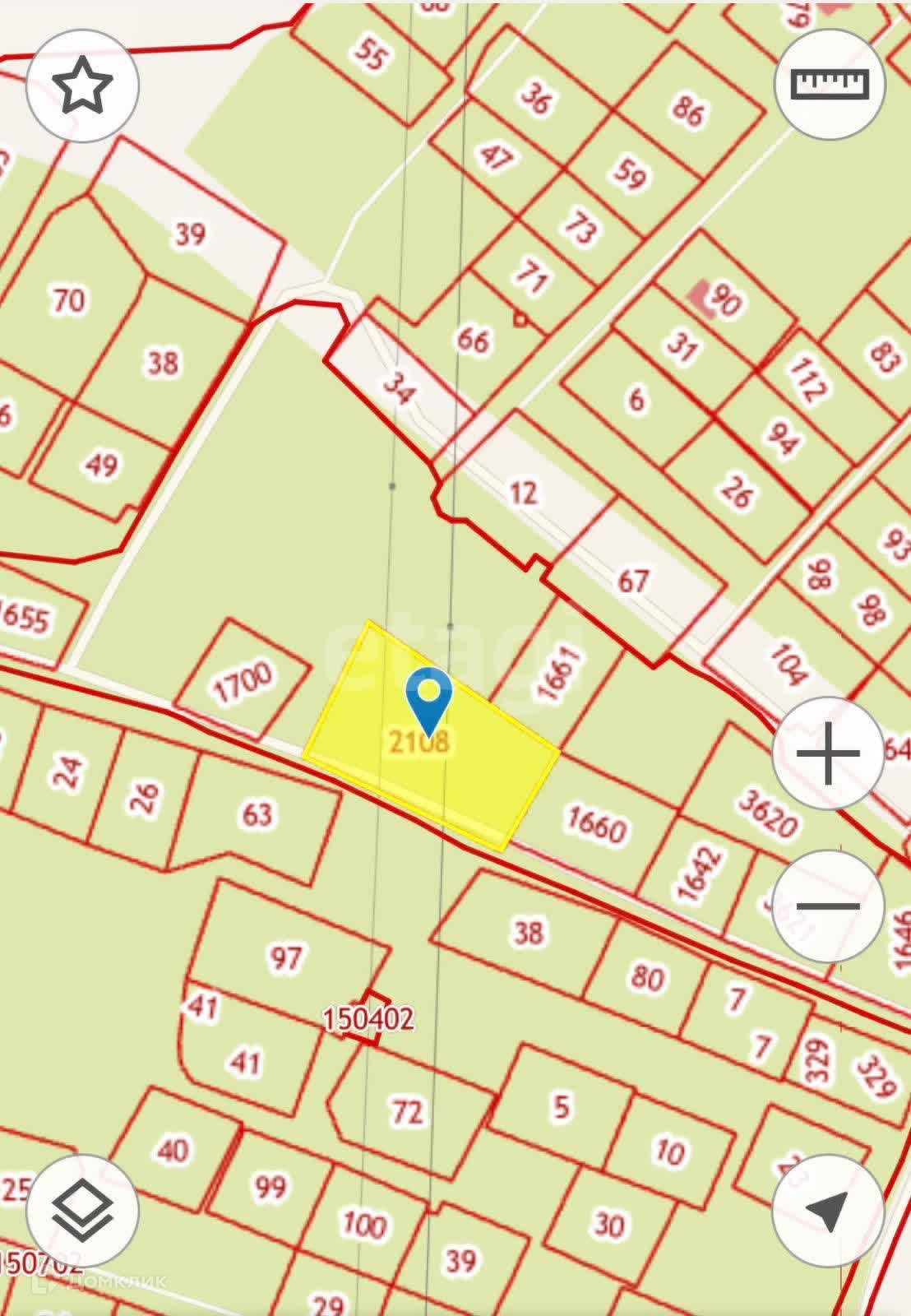Center the map on my location
This screenshot has width=911, height=1316.
click(x=827, y=1210)
